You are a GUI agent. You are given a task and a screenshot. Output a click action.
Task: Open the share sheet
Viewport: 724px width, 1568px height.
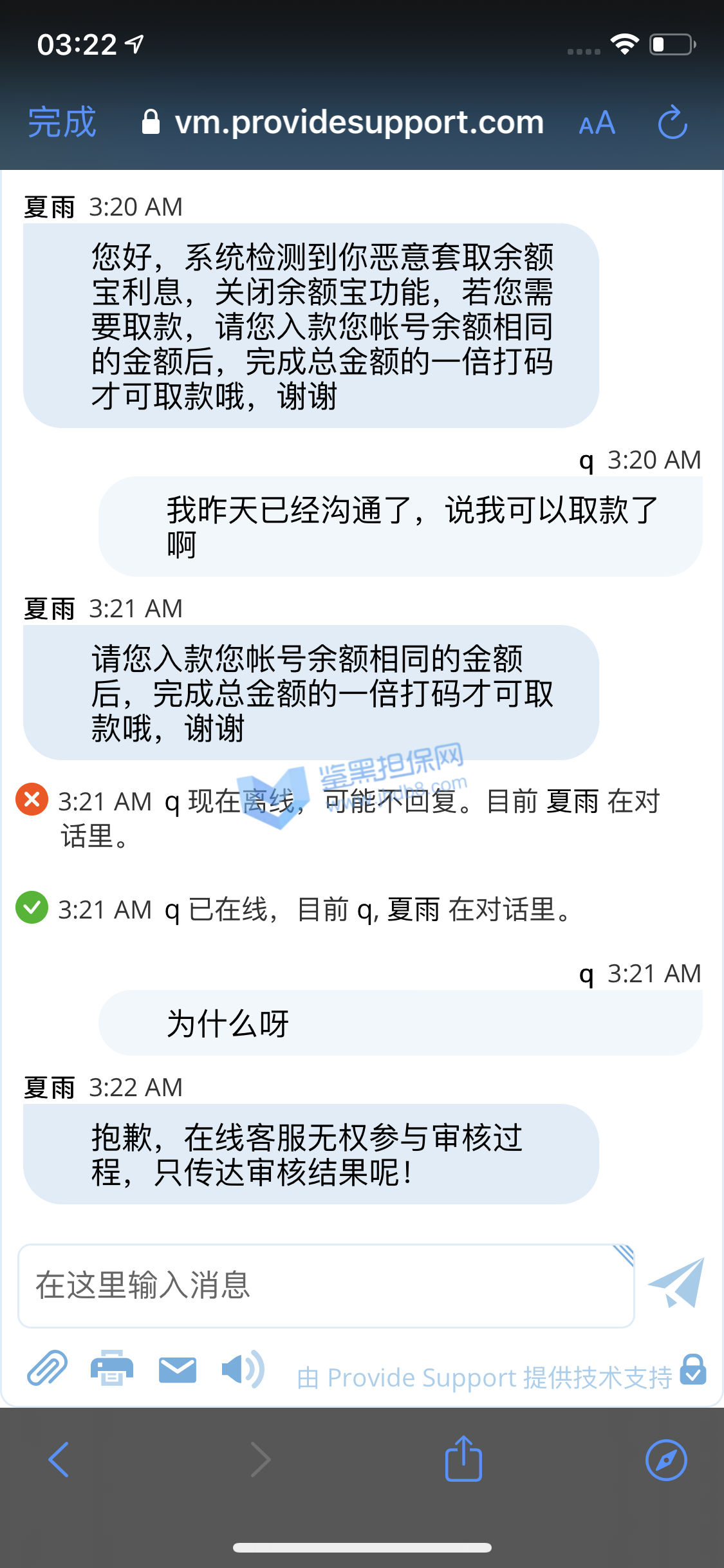[463, 1459]
